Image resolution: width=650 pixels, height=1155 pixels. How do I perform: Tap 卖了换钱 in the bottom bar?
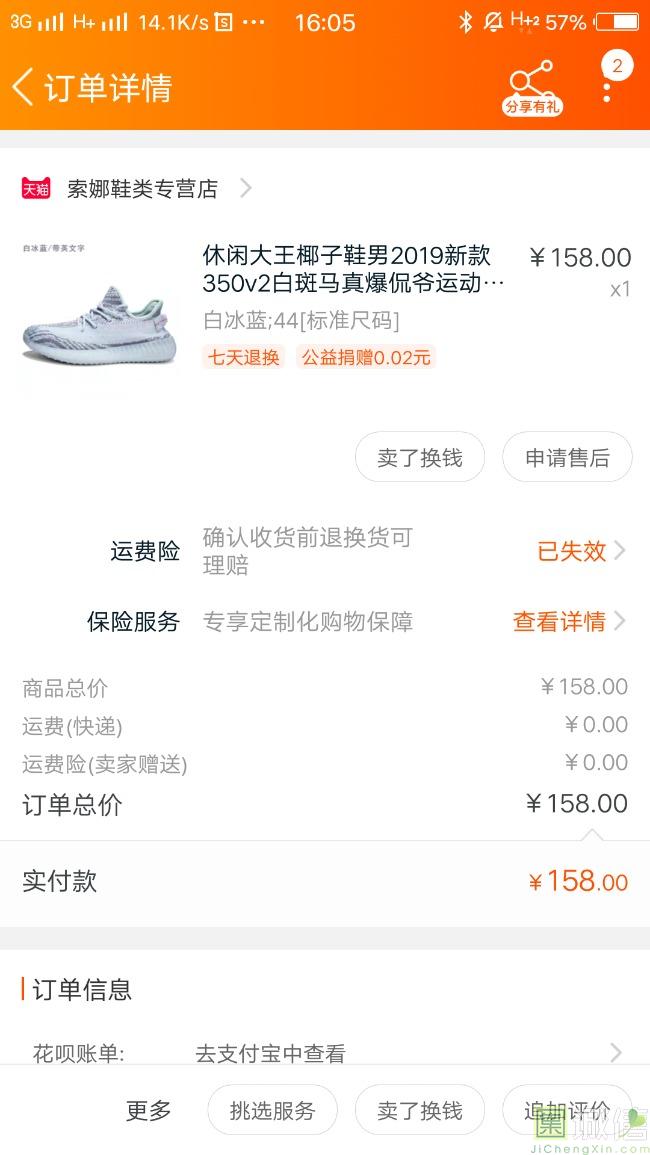point(420,1110)
